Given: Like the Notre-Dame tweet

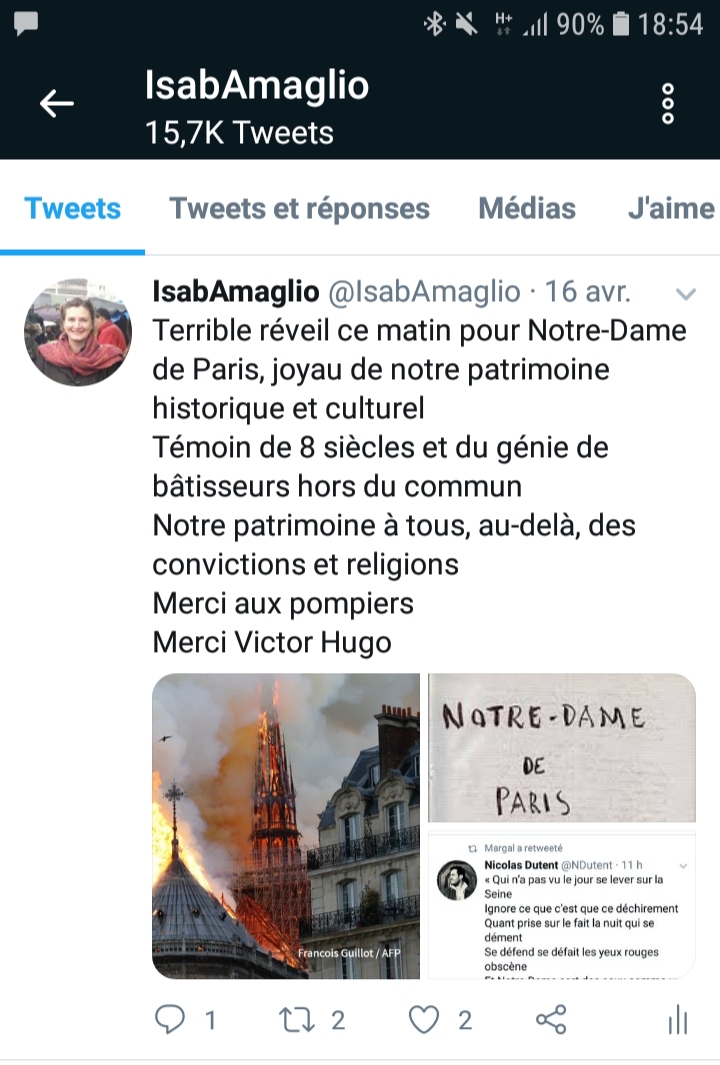Looking at the screenshot, I should 426,1019.
